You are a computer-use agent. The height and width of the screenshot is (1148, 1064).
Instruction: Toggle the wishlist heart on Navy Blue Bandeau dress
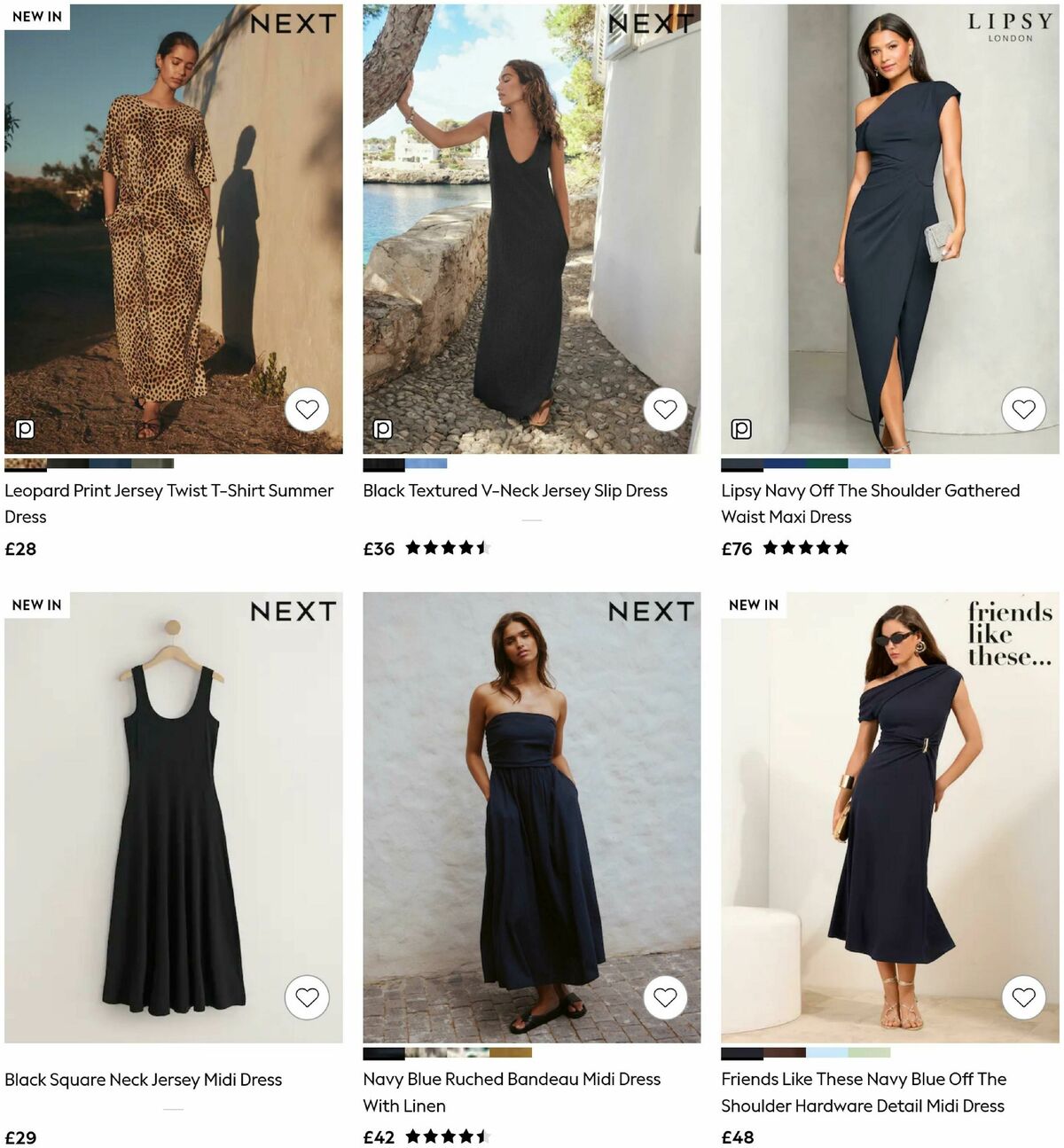pos(665,996)
